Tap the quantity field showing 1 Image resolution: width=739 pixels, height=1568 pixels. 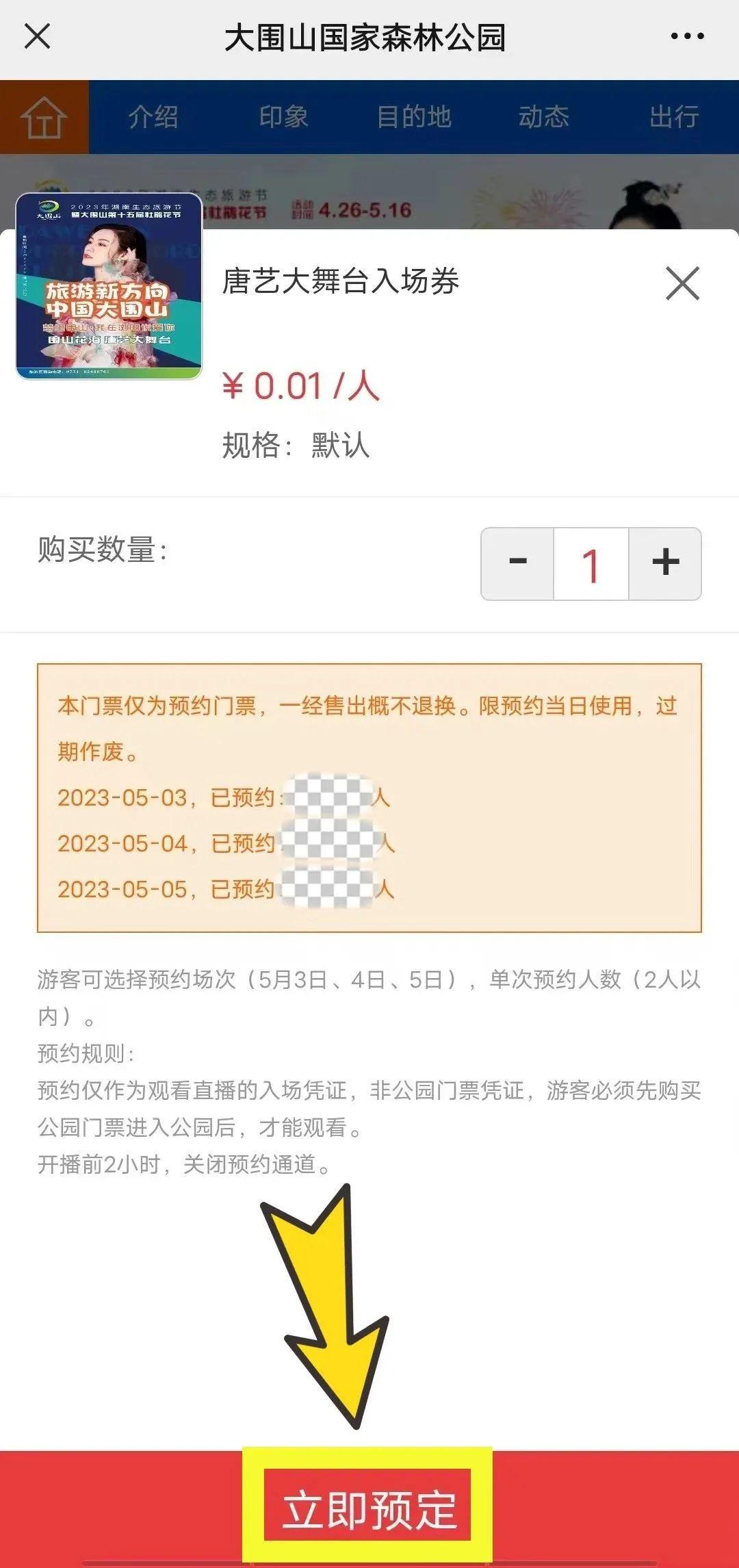591,563
